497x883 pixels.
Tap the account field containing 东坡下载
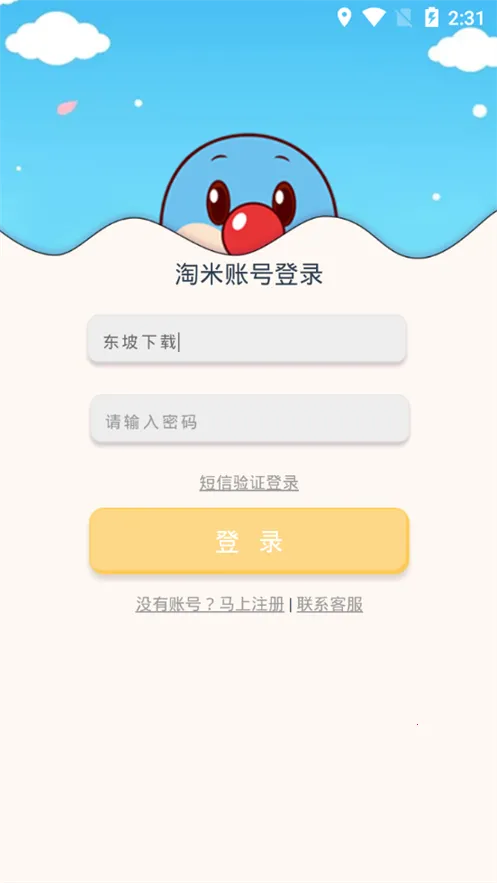[x=247, y=338]
